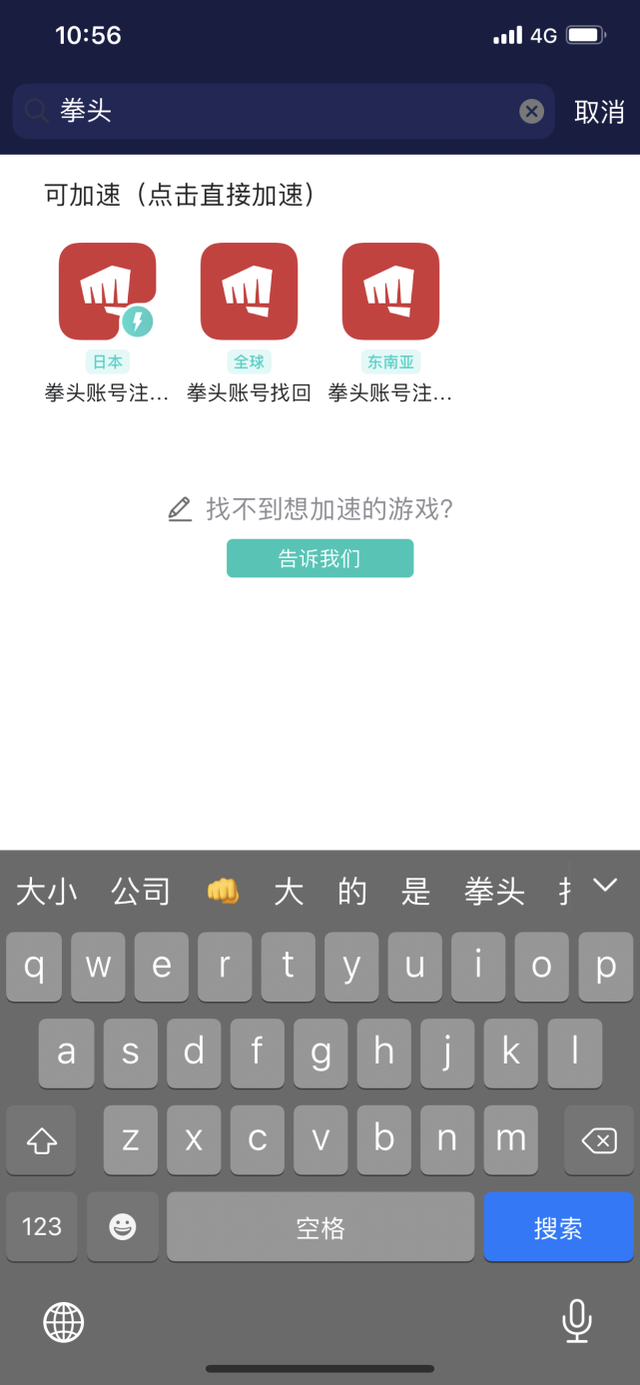Tap the blue 搜索 key

tap(558, 1226)
